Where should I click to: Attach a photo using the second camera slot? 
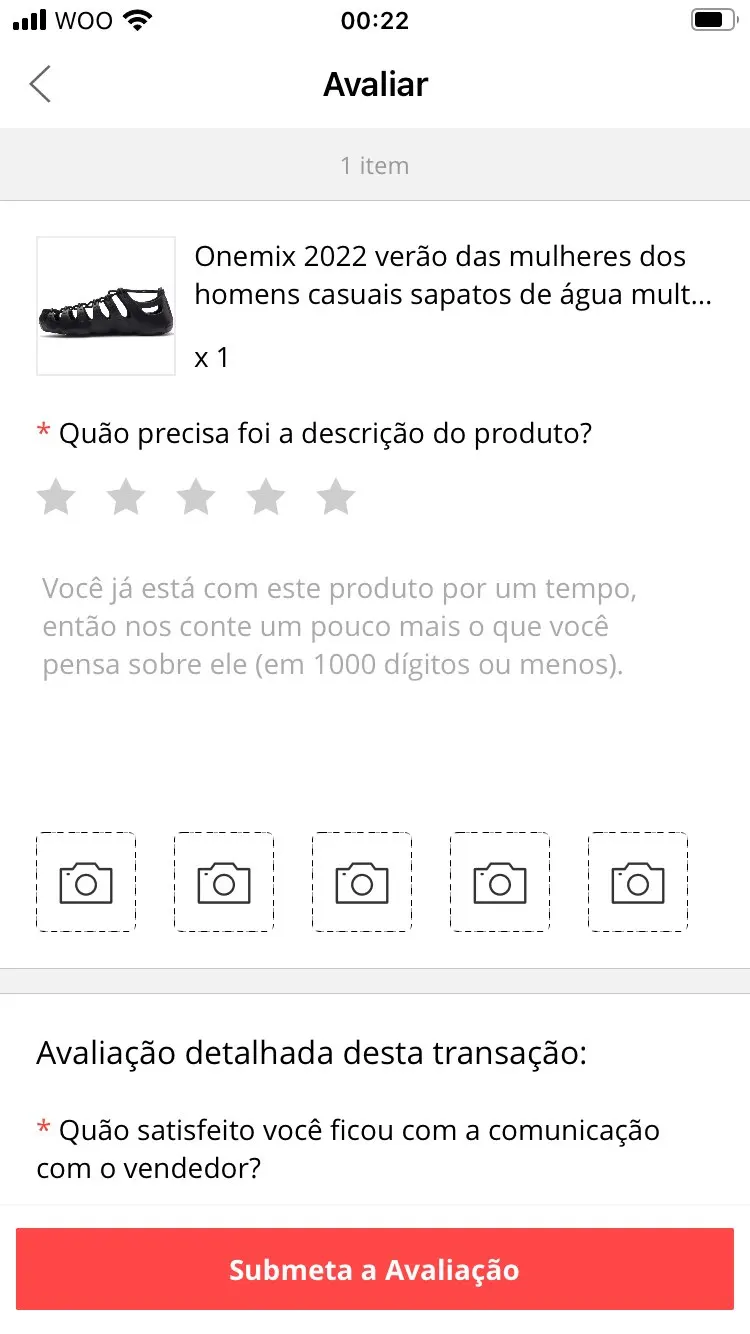pyautogui.click(x=224, y=882)
